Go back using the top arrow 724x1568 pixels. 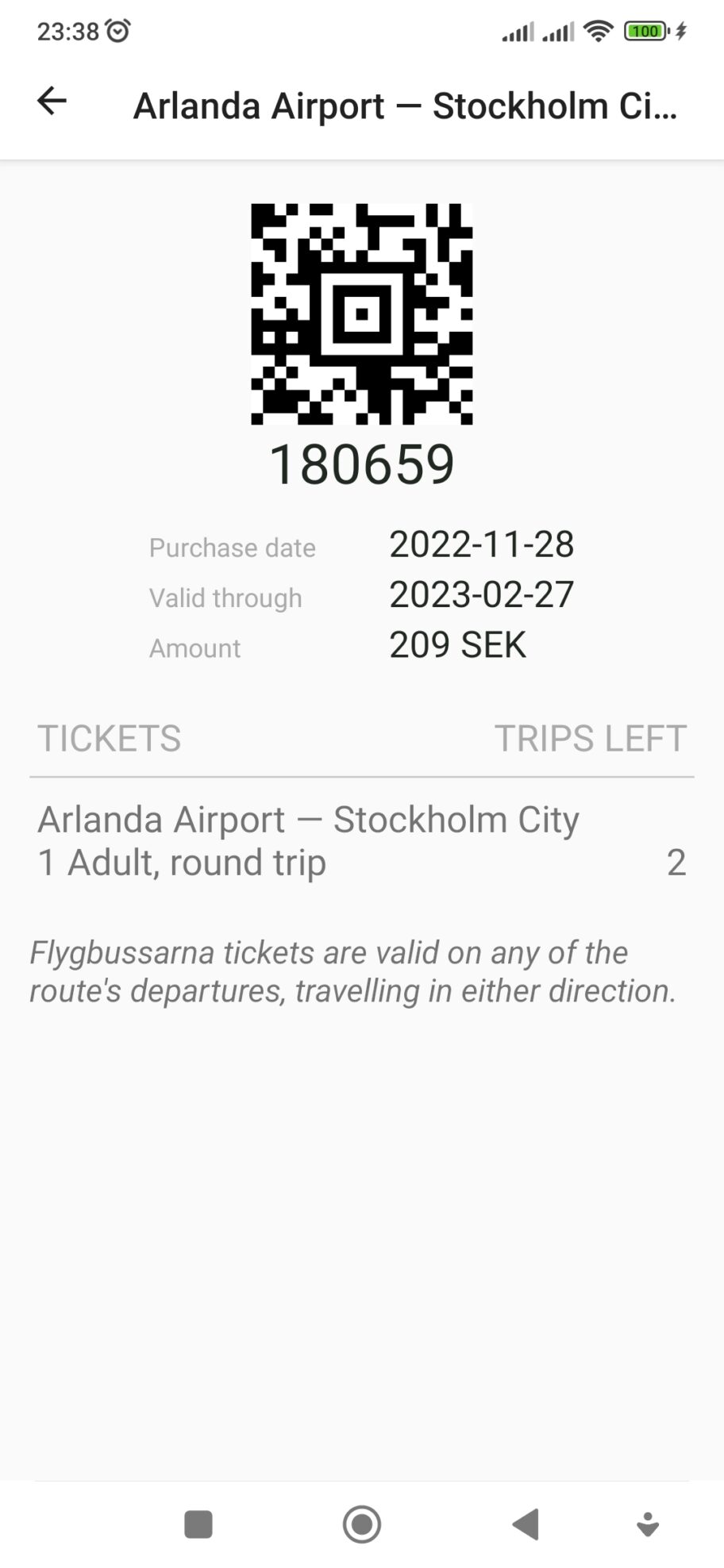click(x=52, y=102)
